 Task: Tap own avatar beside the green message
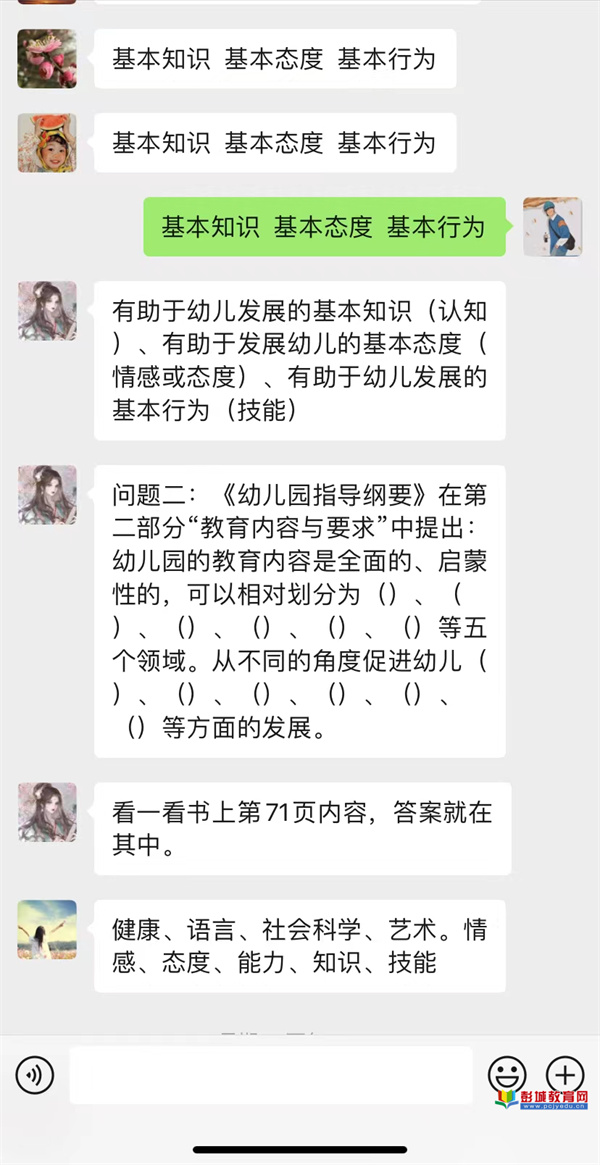[x=552, y=227]
